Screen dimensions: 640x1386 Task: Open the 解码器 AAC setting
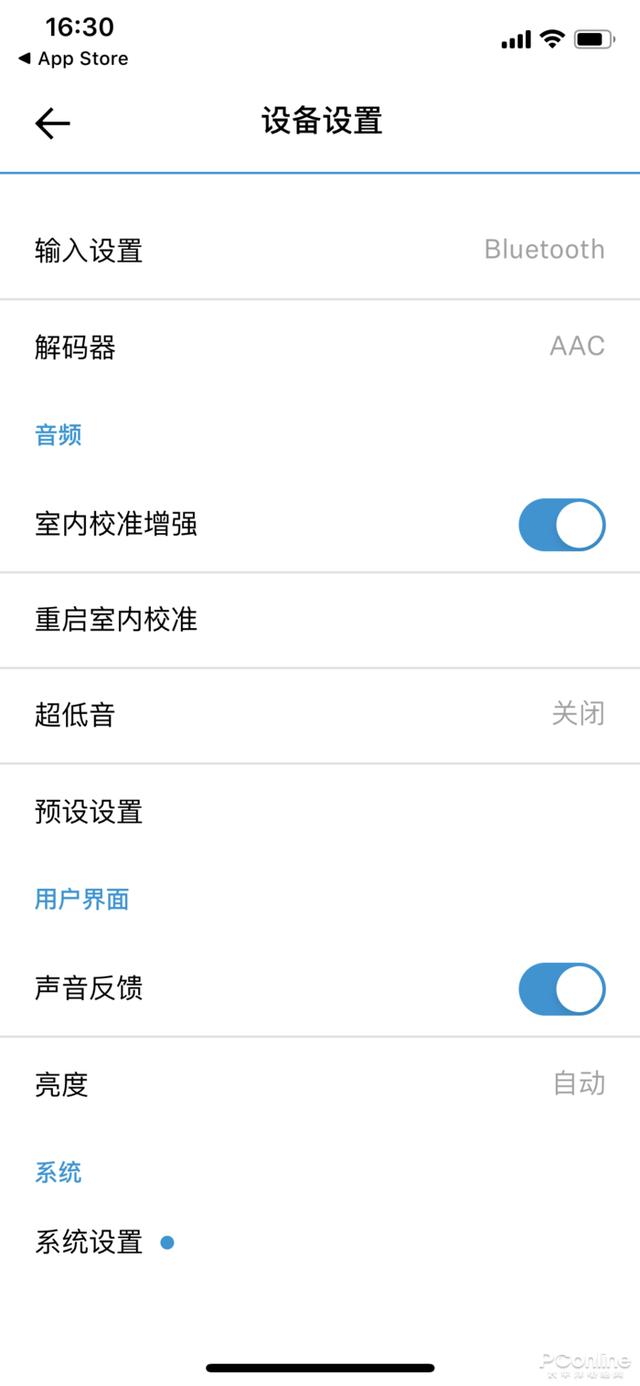click(320, 347)
